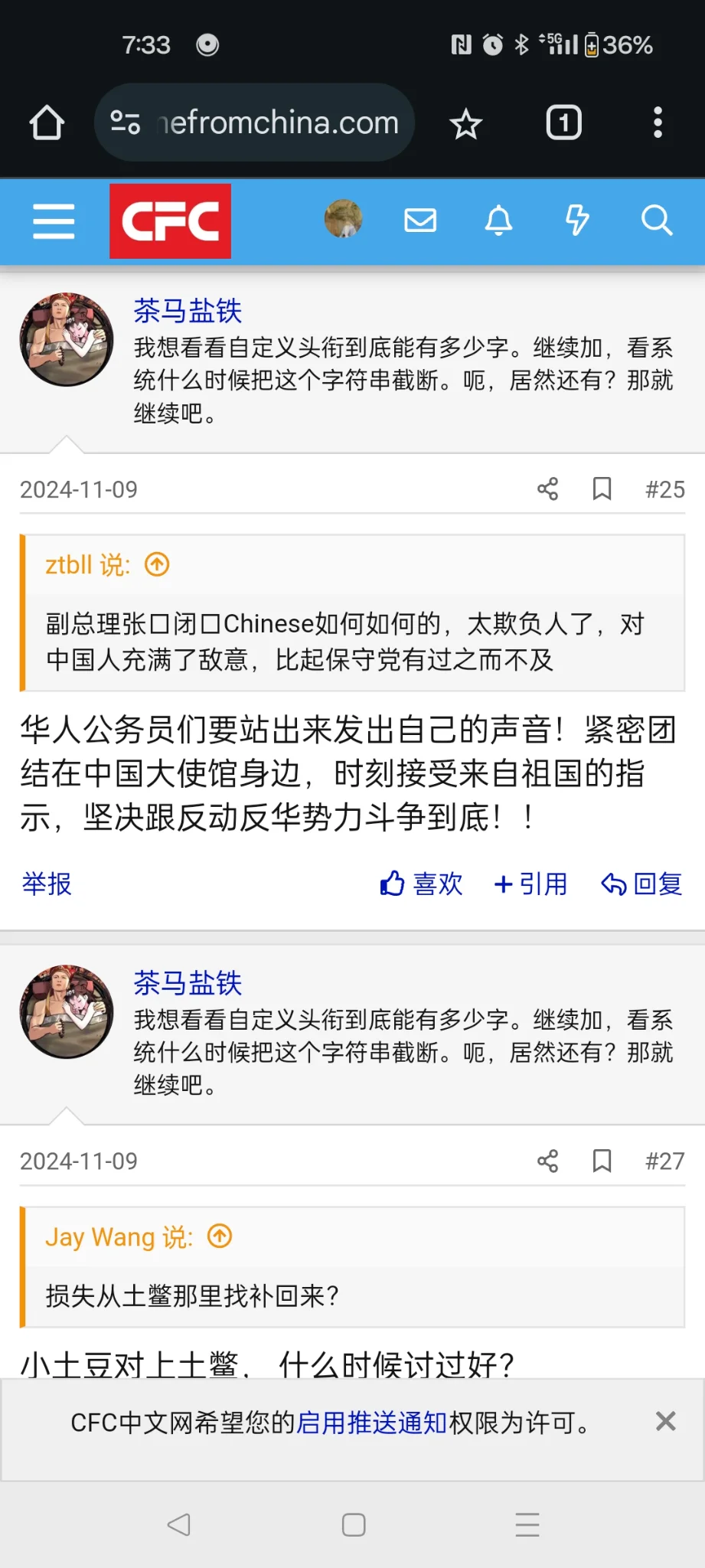This screenshot has width=705, height=1568.
Task: Share post #27
Action: (x=547, y=1161)
